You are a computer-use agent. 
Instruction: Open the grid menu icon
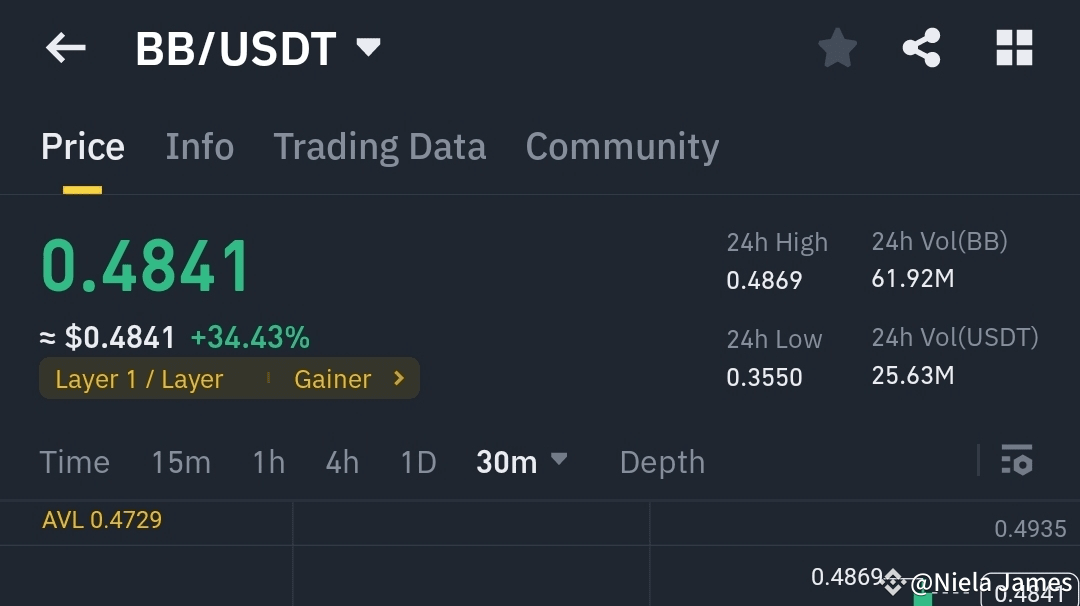point(1014,48)
